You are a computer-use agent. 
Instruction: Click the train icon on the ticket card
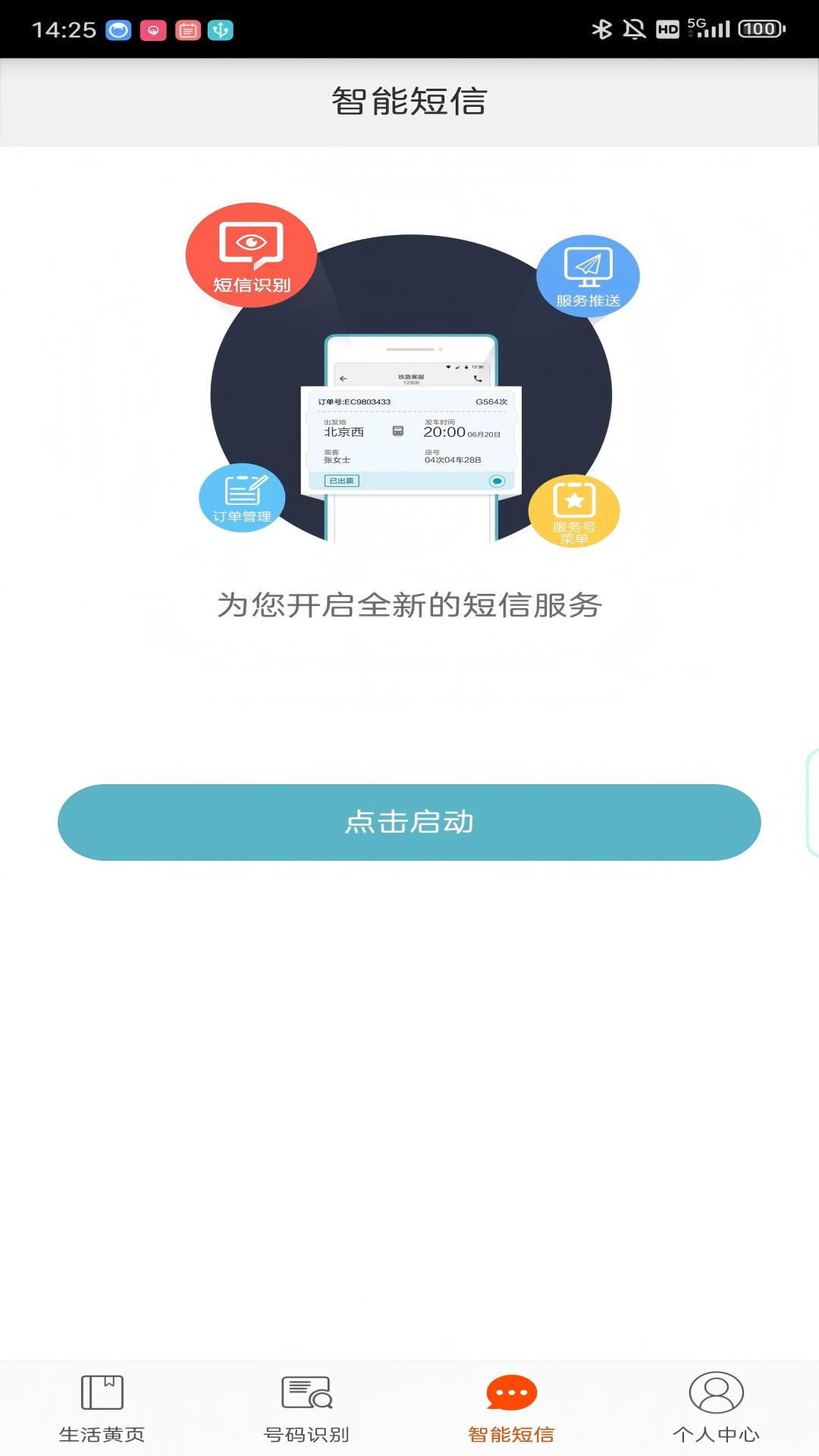(x=398, y=431)
